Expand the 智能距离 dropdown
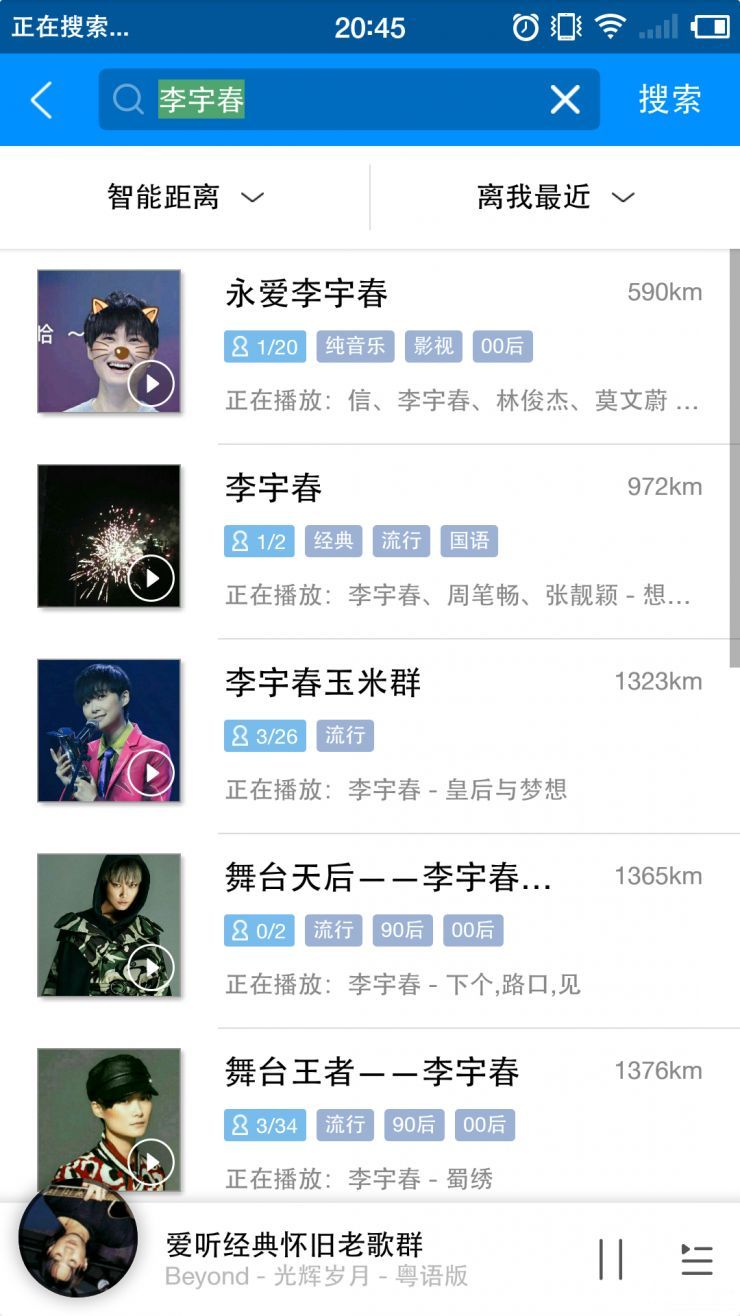Image resolution: width=740 pixels, height=1316 pixels. coord(185,197)
